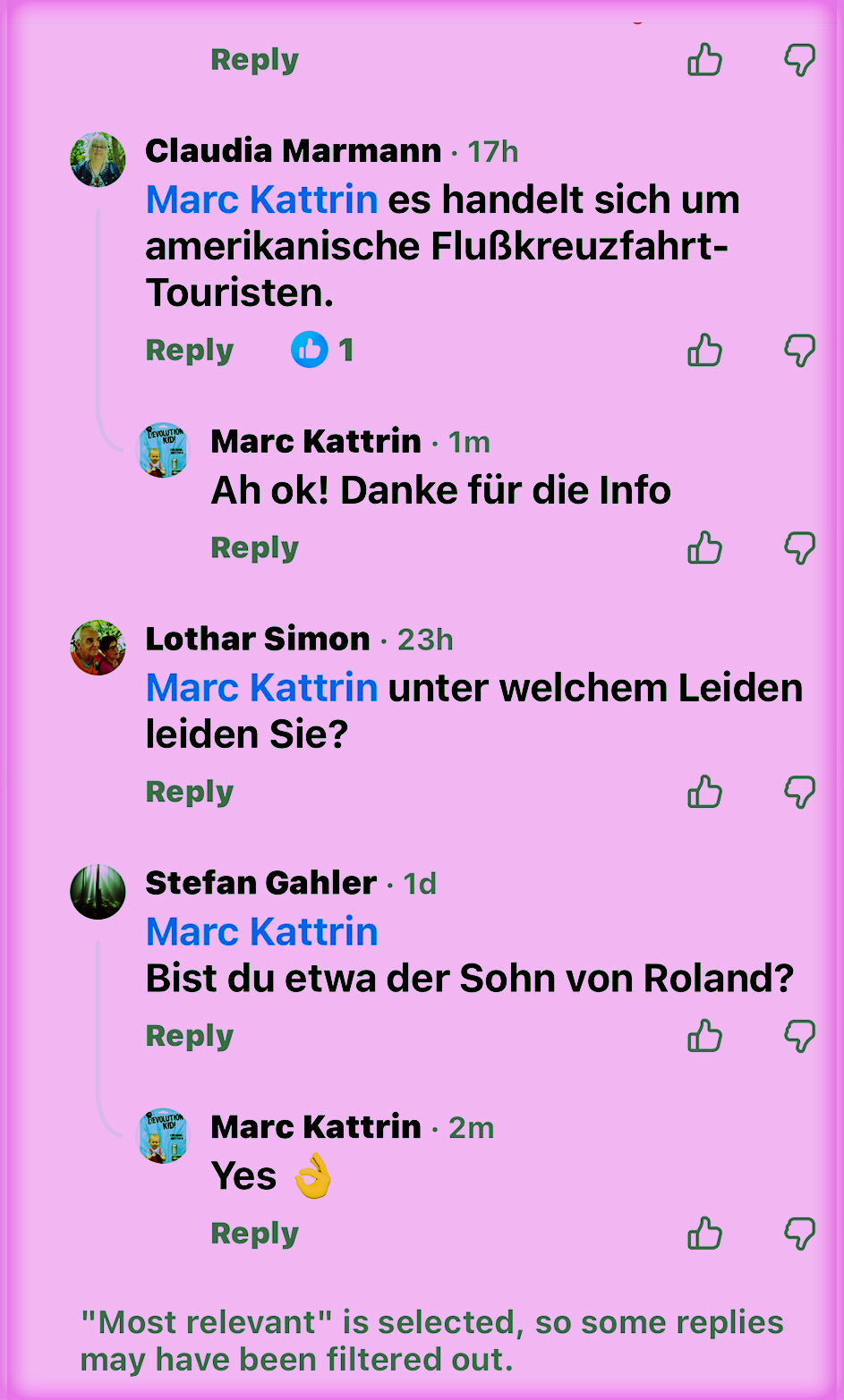The image size is (844, 1400).
Task: Open Marc Kattrin mention in Stefan's comment
Action: pyautogui.click(x=261, y=931)
